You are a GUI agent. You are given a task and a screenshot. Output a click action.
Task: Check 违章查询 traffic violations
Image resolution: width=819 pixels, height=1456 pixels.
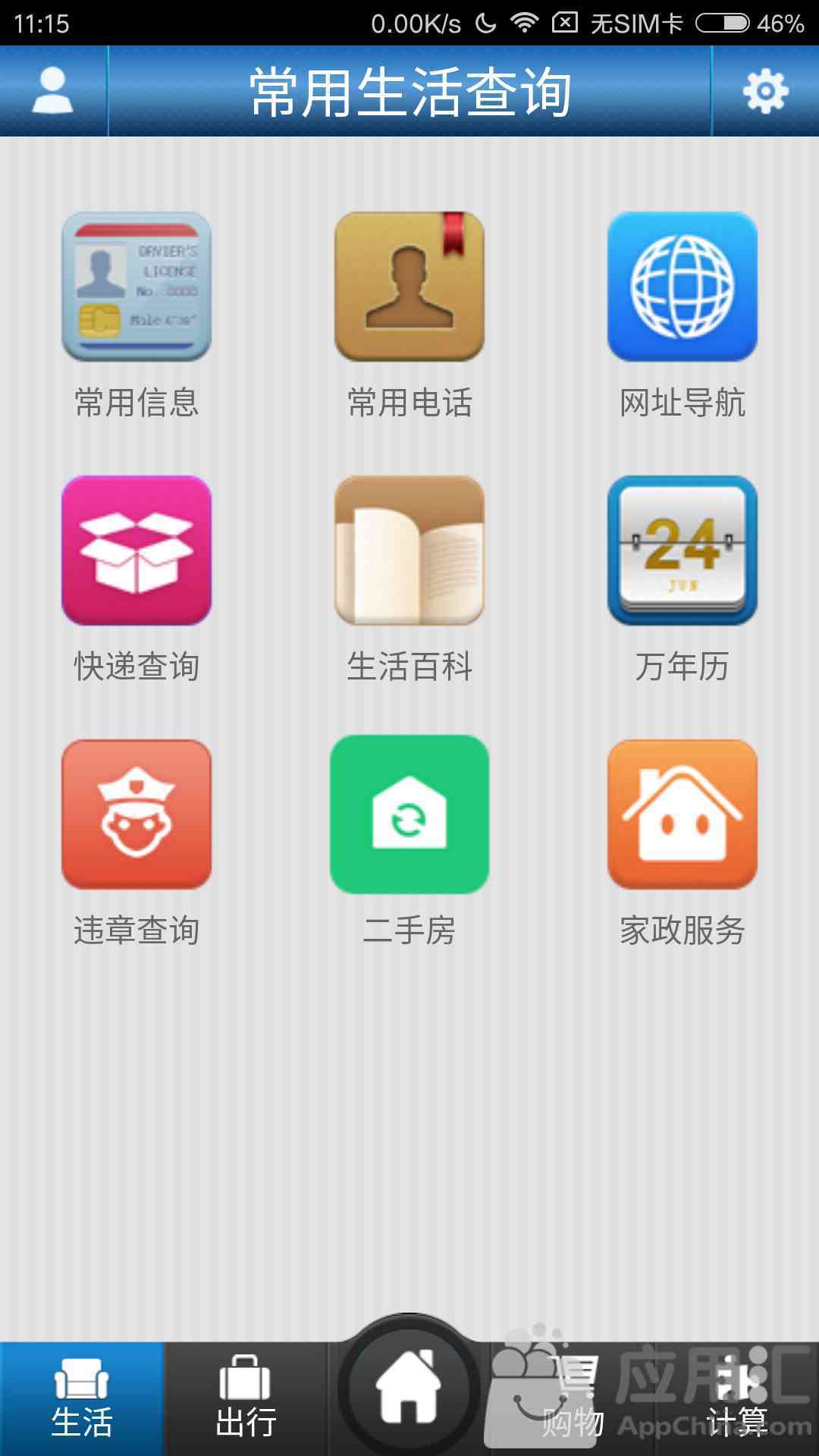point(136,814)
